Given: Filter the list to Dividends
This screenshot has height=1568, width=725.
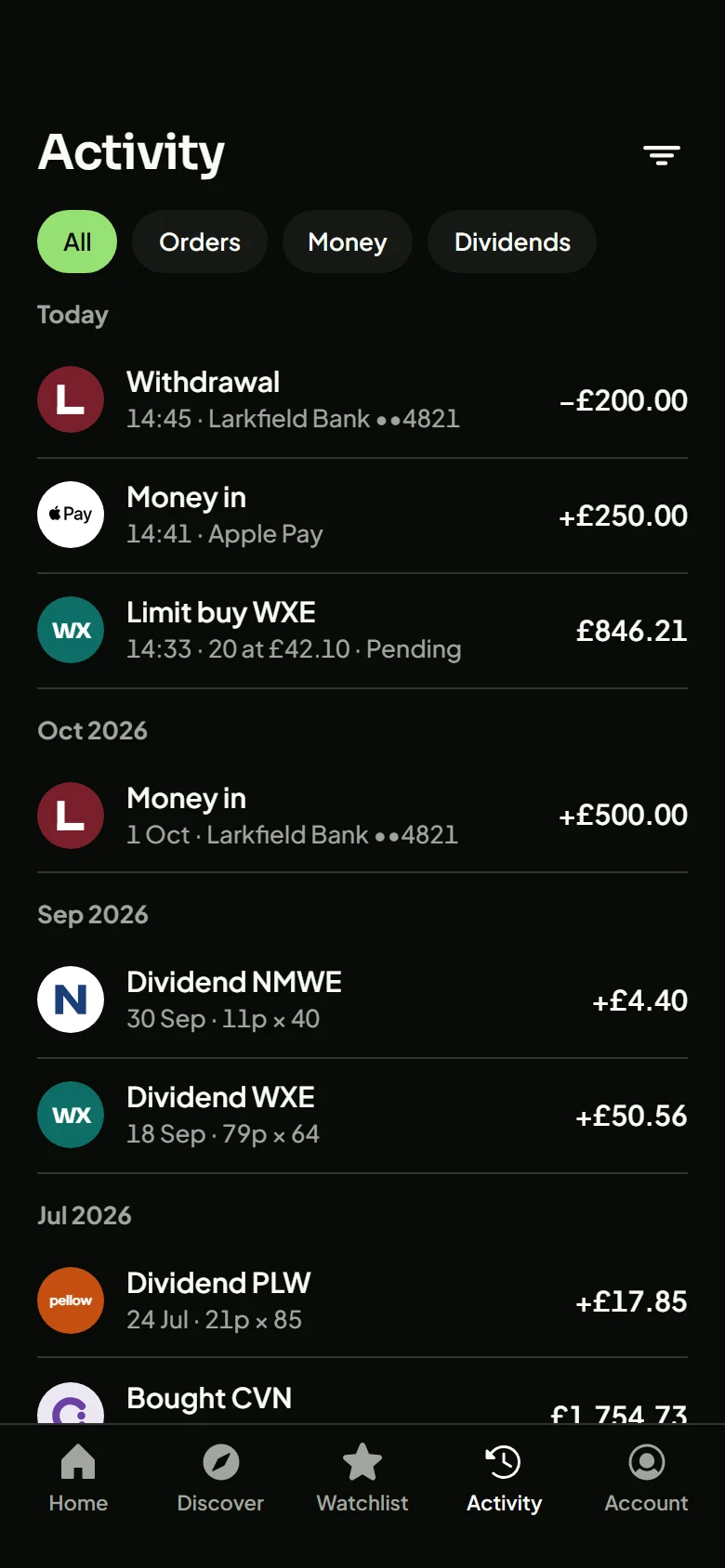Looking at the screenshot, I should coord(512,242).
